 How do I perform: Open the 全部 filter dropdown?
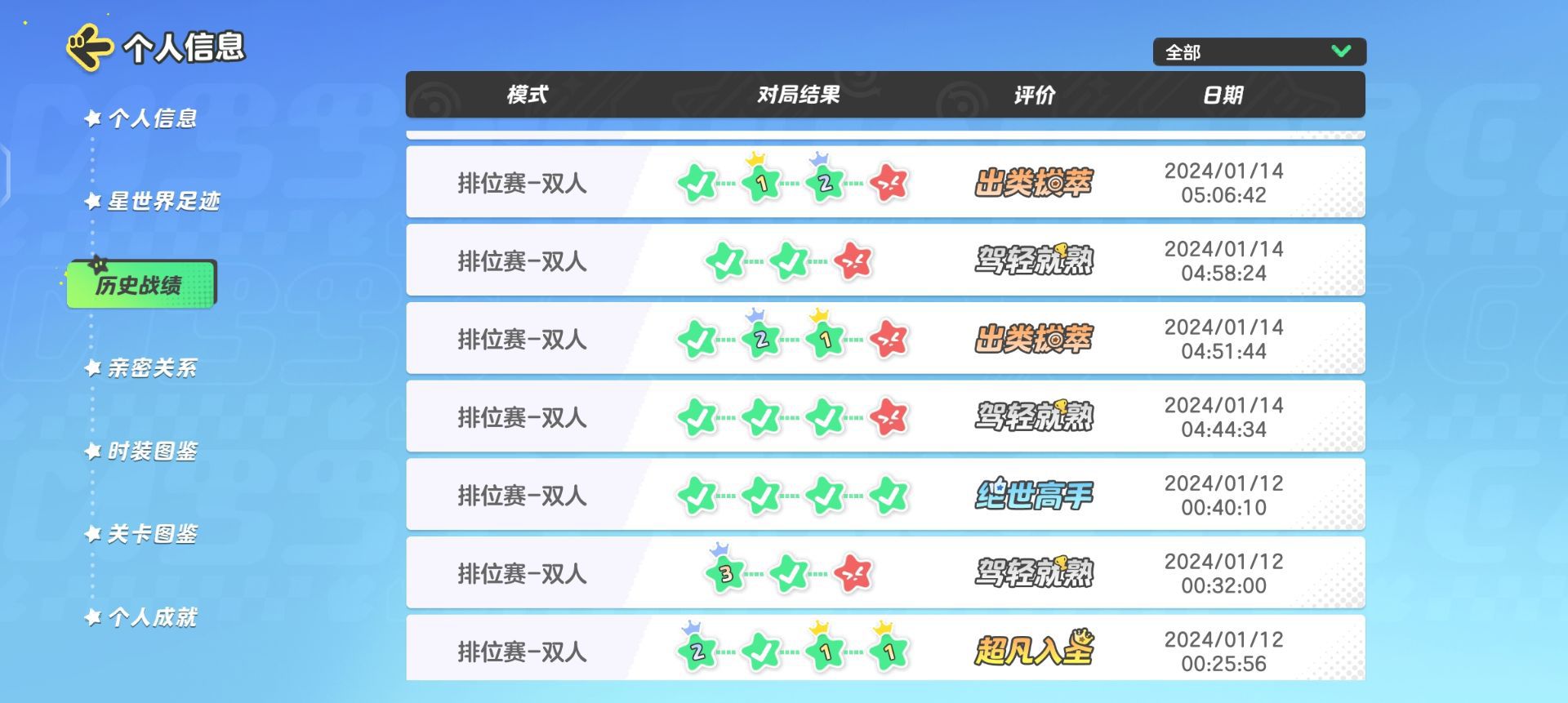coord(1258,52)
